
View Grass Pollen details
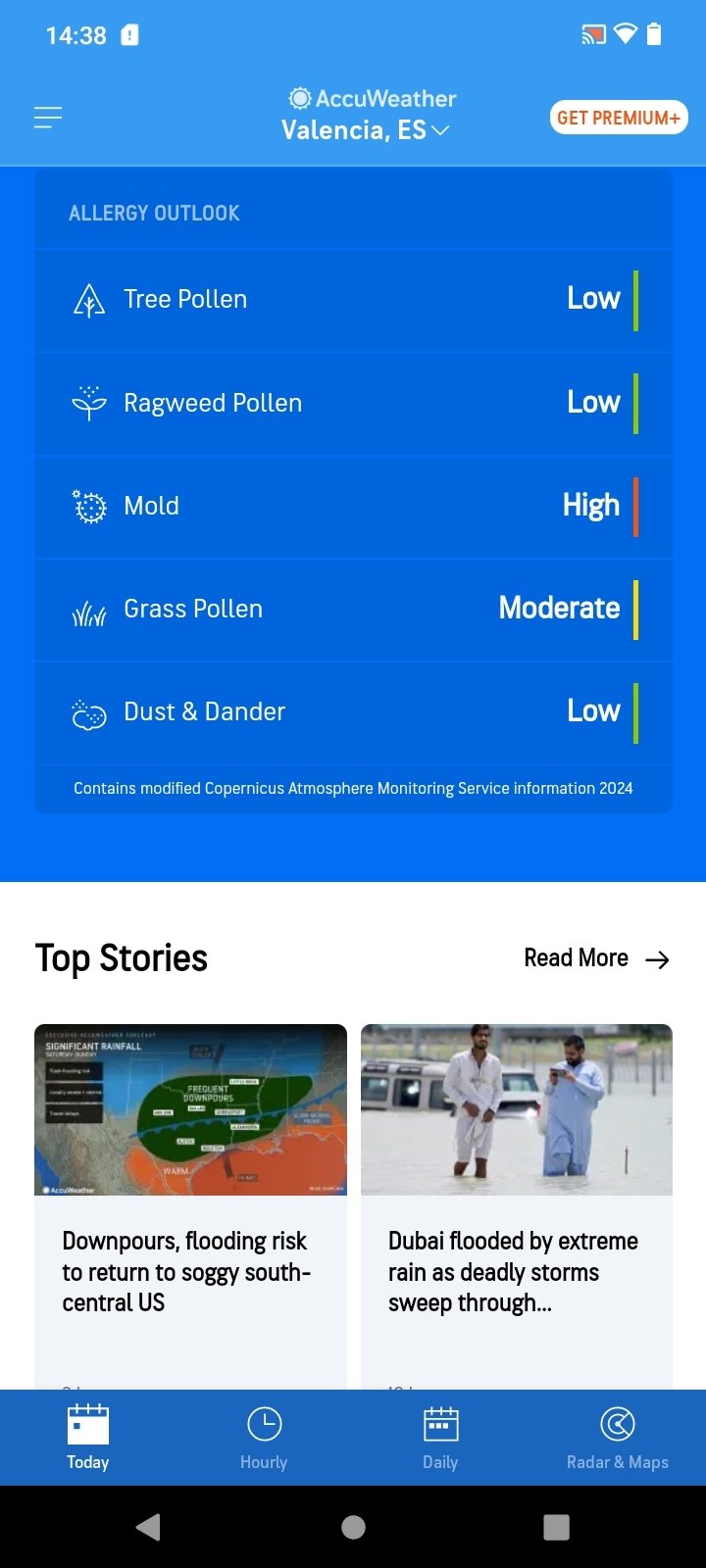click(353, 610)
